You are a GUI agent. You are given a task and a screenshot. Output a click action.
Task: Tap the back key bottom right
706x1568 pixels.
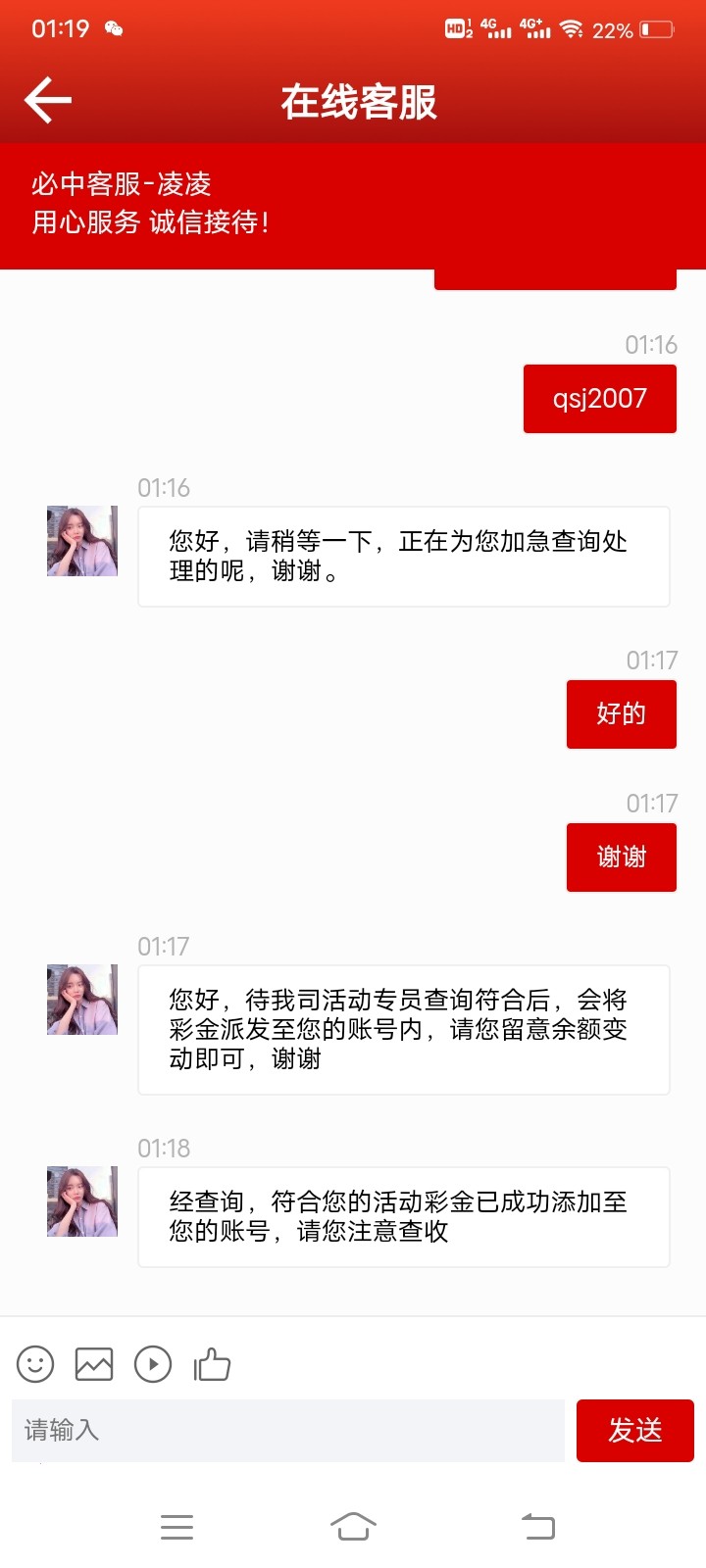535,1526
